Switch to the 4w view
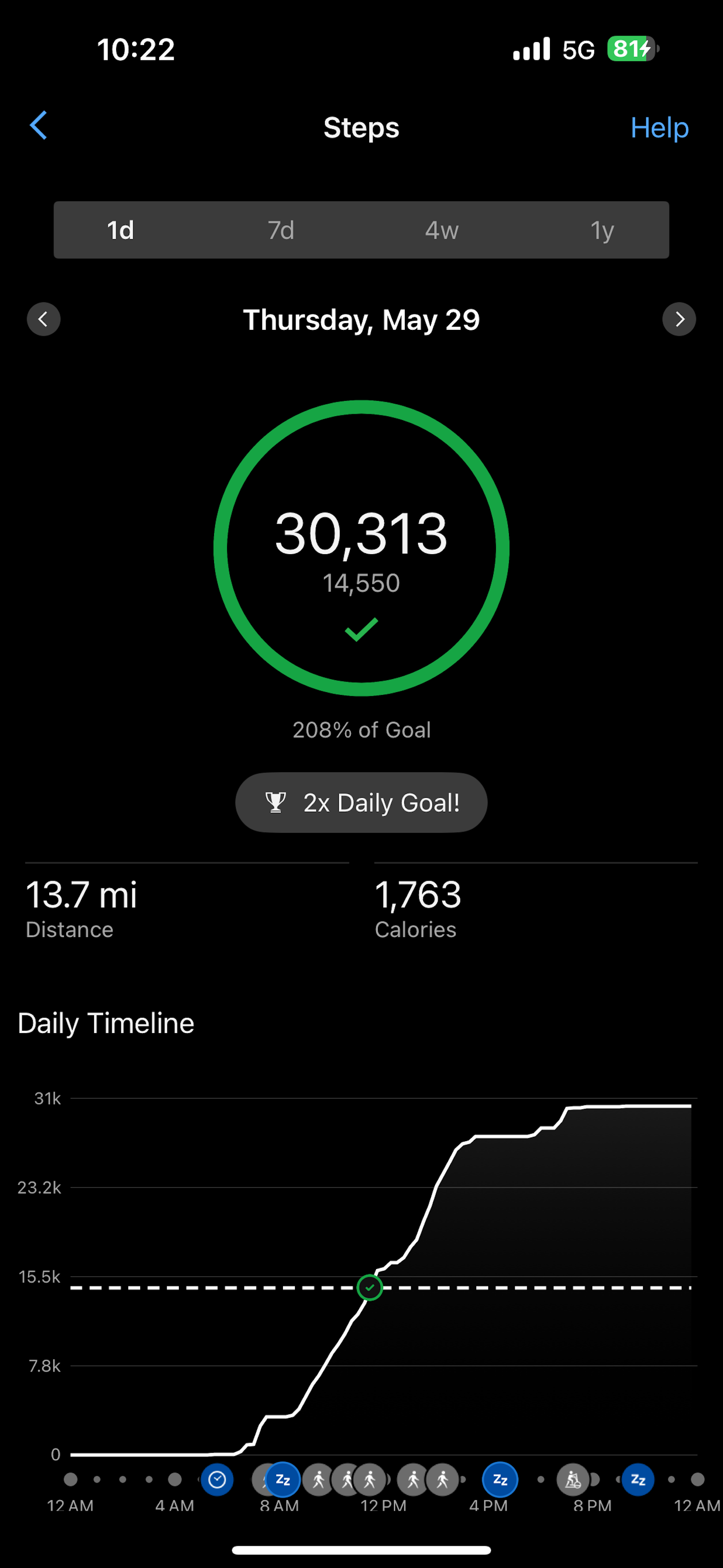 click(x=442, y=230)
